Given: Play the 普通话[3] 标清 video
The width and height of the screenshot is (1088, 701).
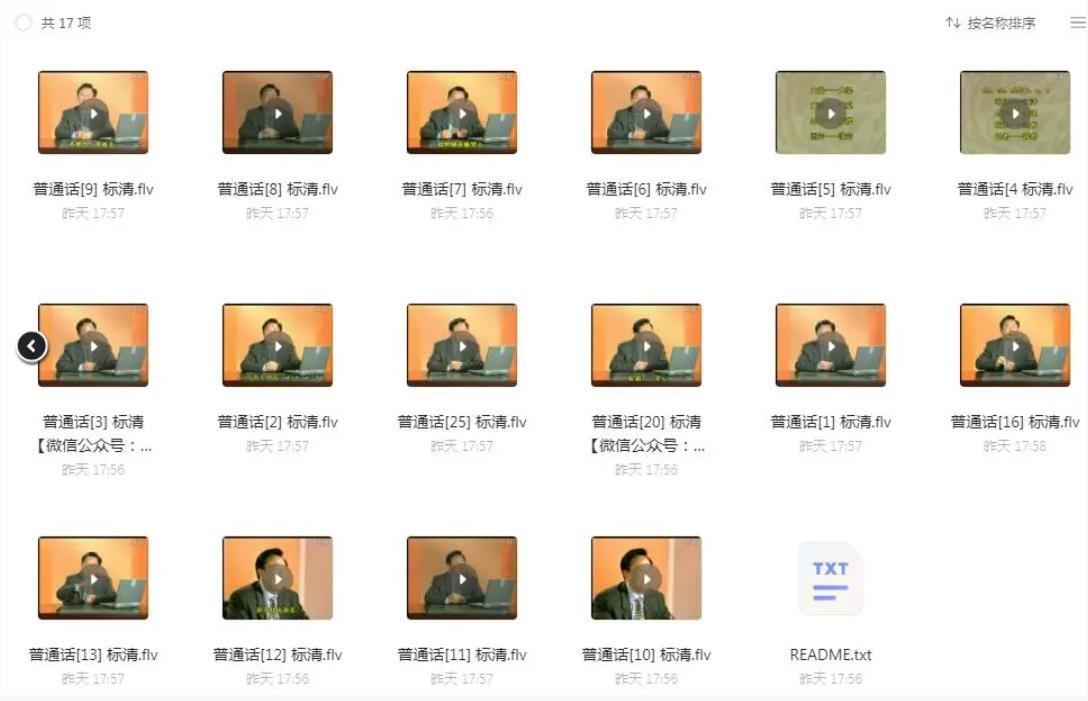Looking at the screenshot, I should (93, 346).
